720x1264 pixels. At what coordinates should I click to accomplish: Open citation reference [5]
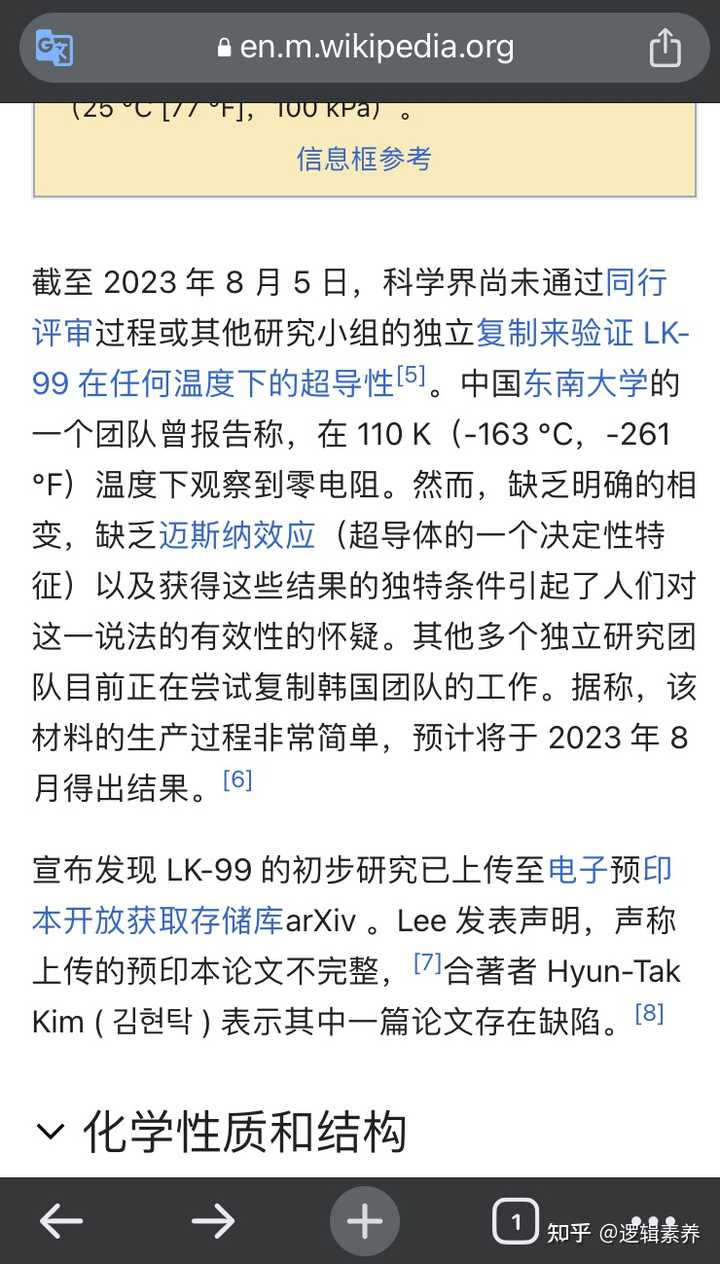(411, 375)
